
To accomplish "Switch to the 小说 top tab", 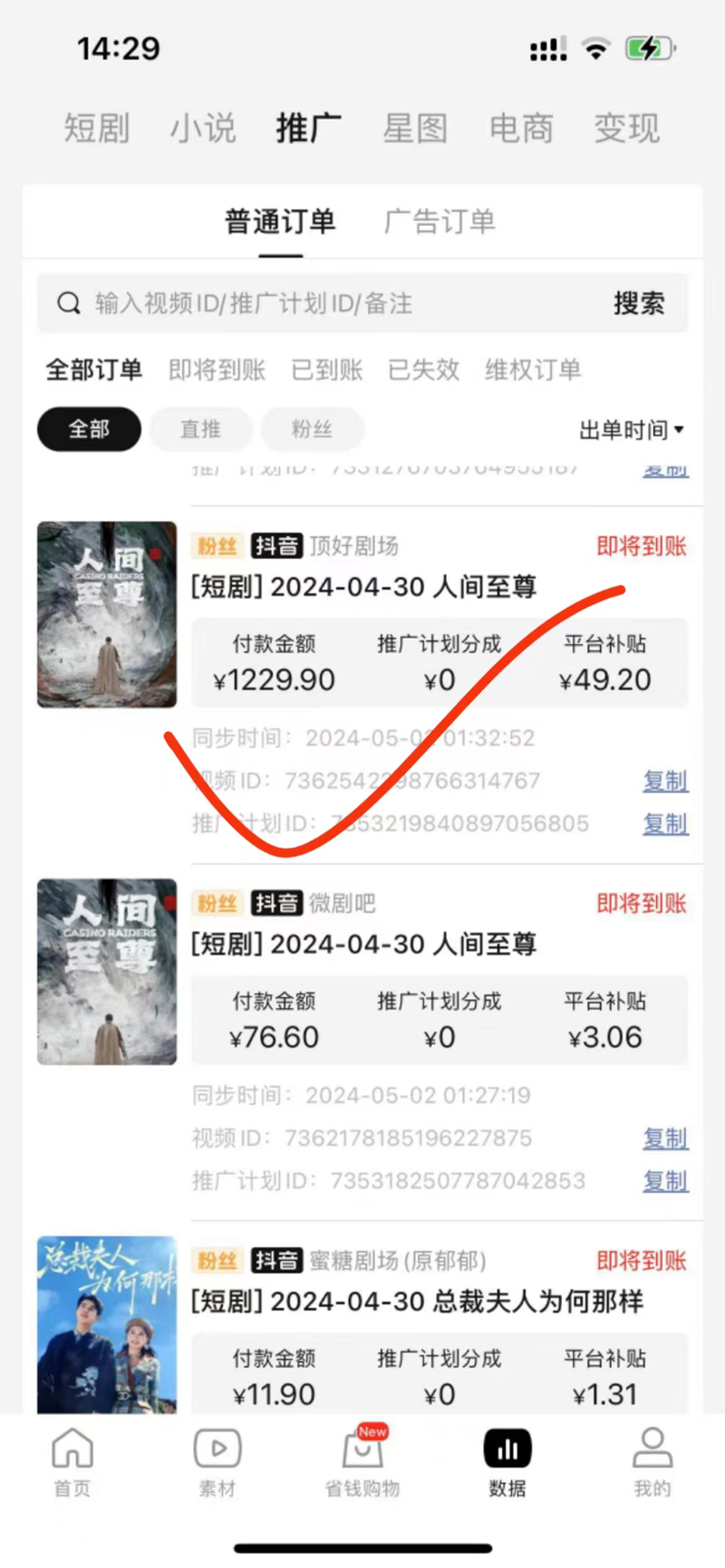I will coord(203,128).
